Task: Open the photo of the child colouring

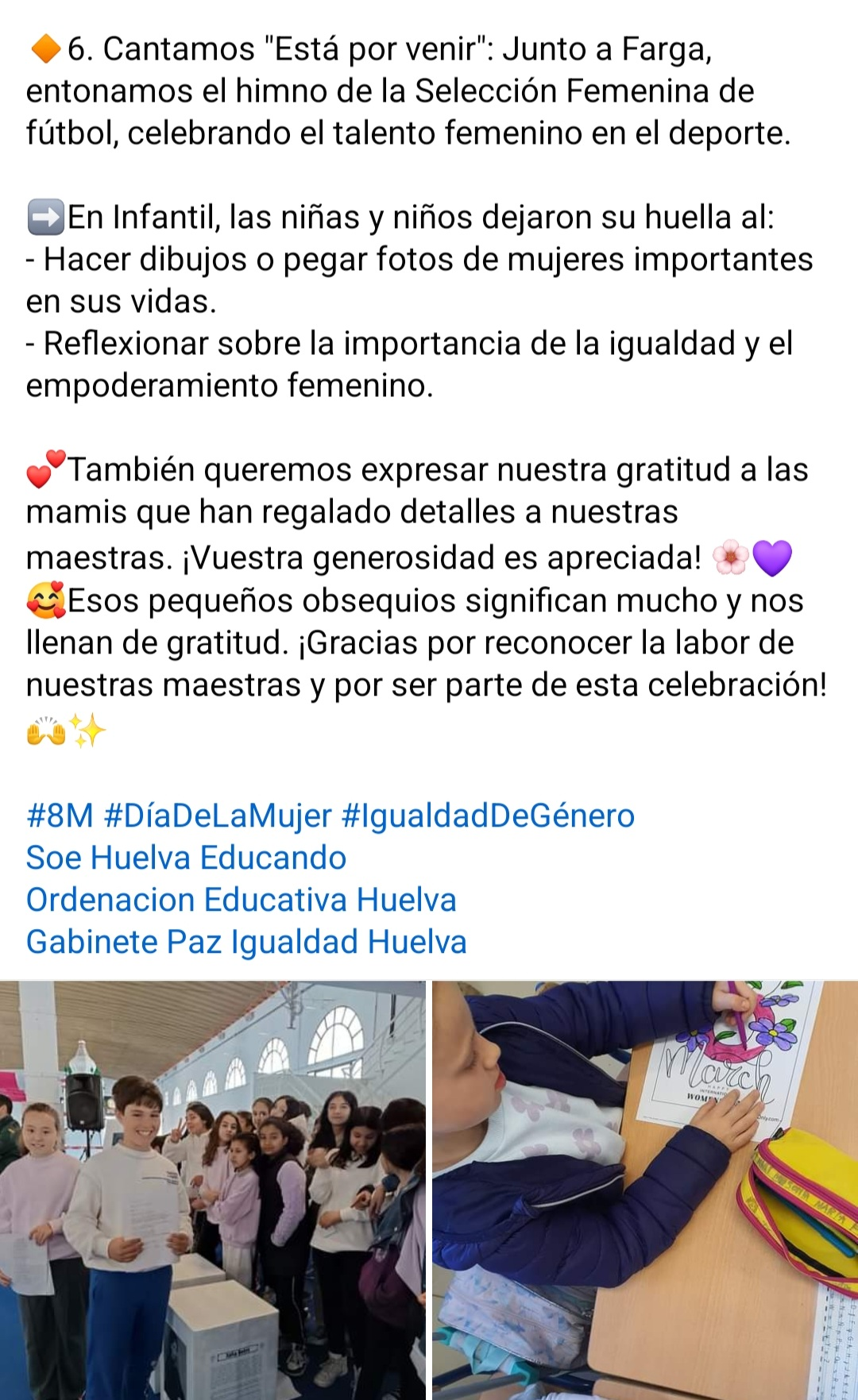Action: [645, 1190]
